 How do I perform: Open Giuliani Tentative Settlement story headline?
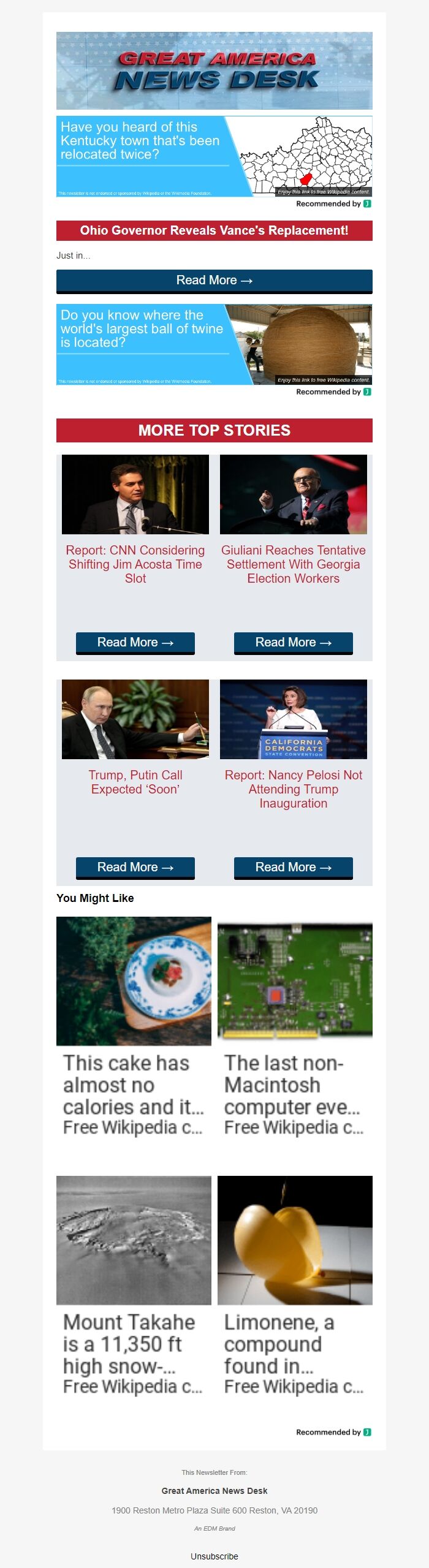point(293,564)
